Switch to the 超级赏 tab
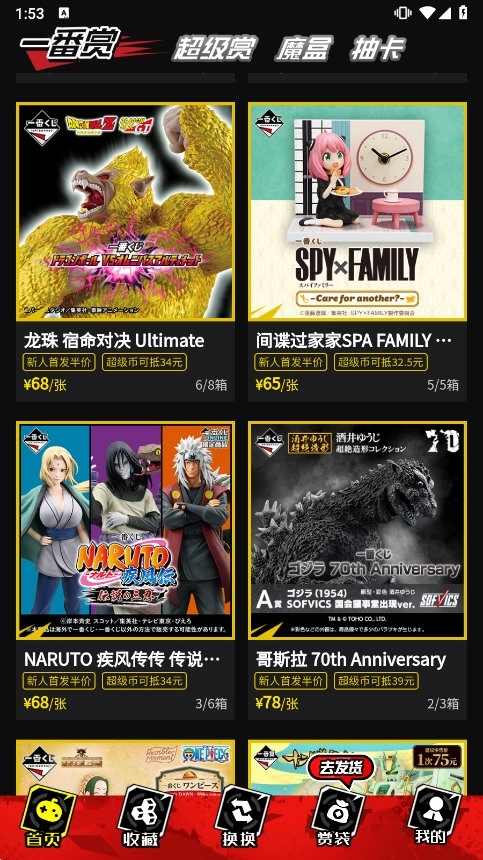The width and height of the screenshot is (483, 860). [x=214, y=48]
